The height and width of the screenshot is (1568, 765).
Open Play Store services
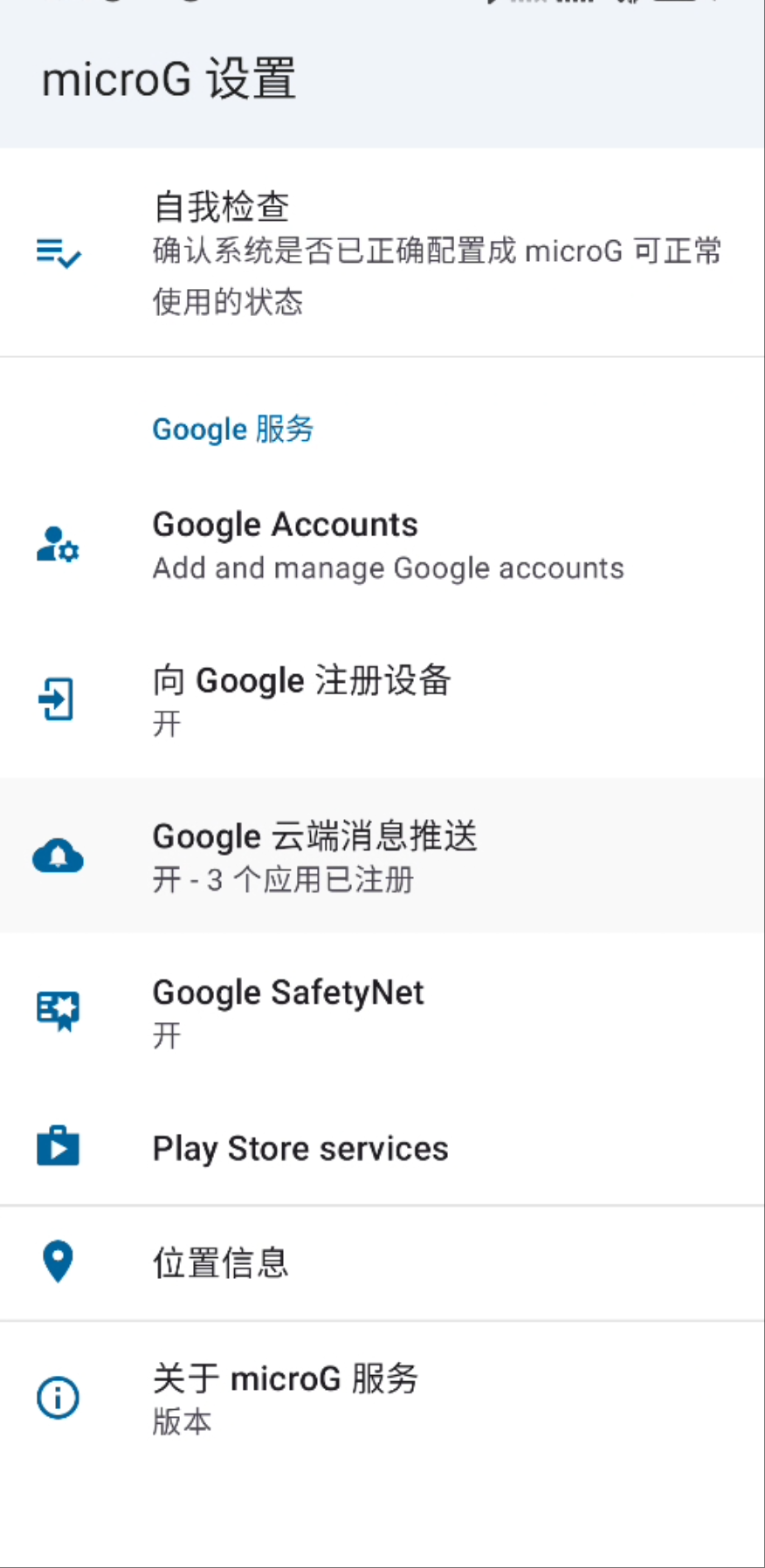(382, 1147)
